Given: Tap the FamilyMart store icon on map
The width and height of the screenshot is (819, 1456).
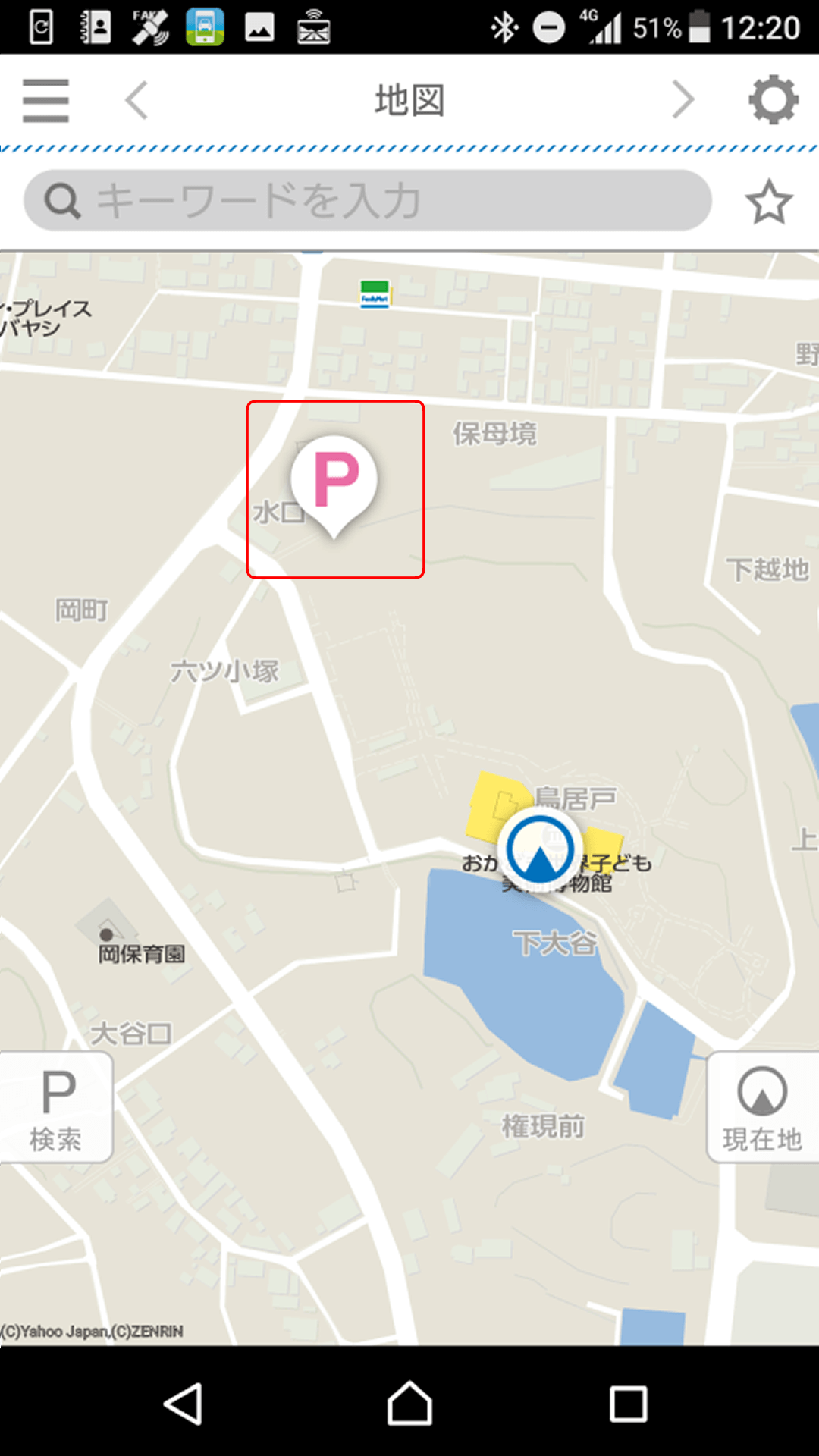Looking at the screenshot, I should [375, 293].
